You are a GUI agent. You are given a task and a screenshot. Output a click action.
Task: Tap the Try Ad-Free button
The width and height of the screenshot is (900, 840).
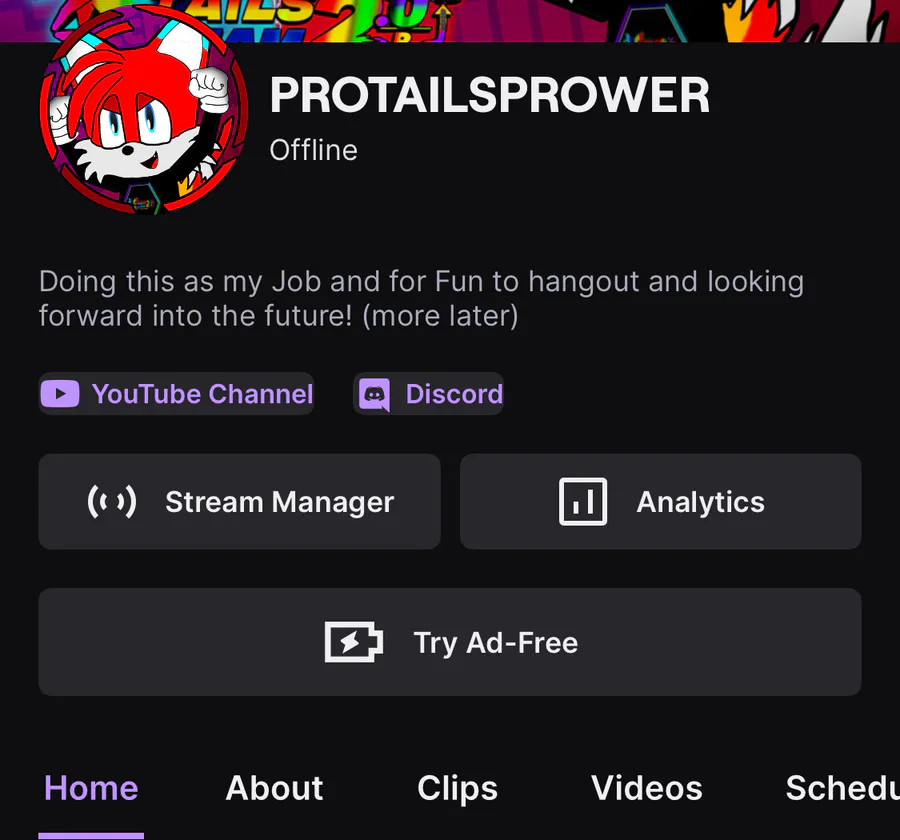[450, 642]
